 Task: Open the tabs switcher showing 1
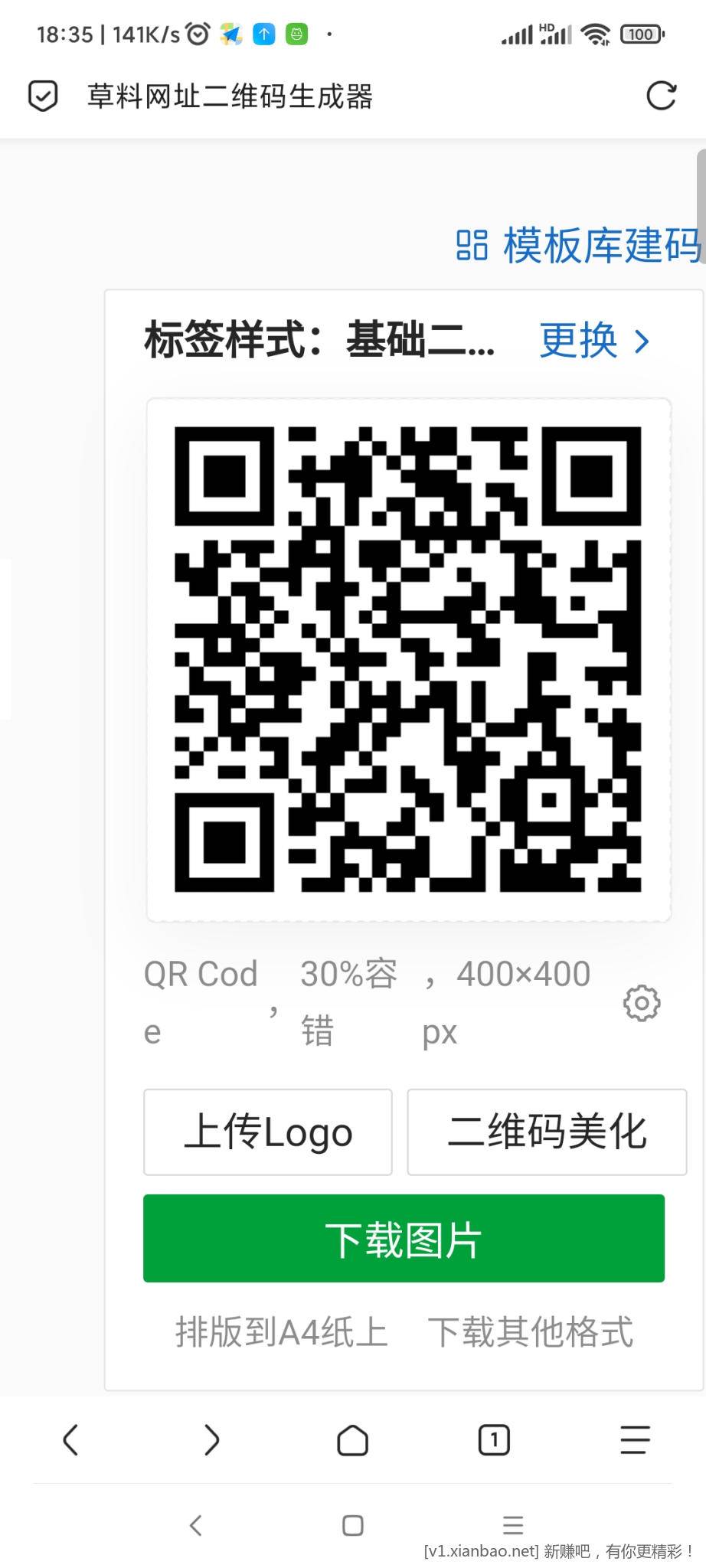[494, 1440]
